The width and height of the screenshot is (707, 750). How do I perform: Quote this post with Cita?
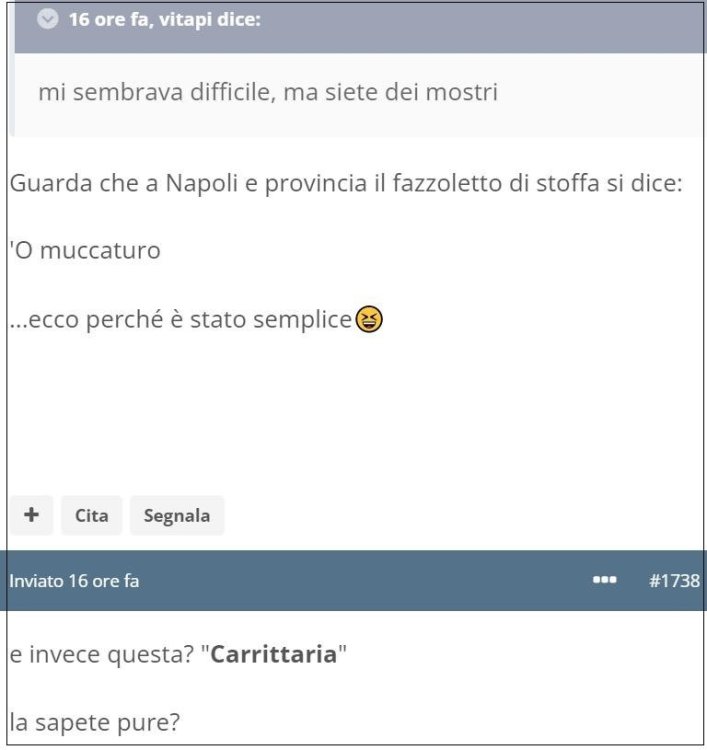[92, 517]
